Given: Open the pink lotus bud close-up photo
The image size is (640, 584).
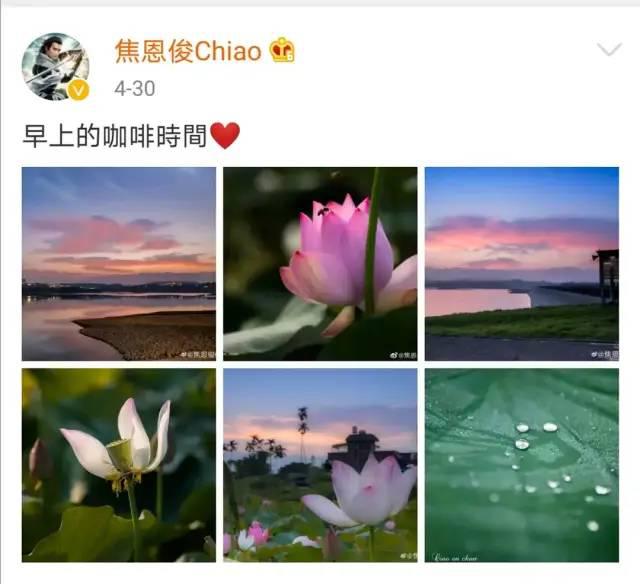Looking at the screenshot, I should pyautogui.click(x=320, y=263).
